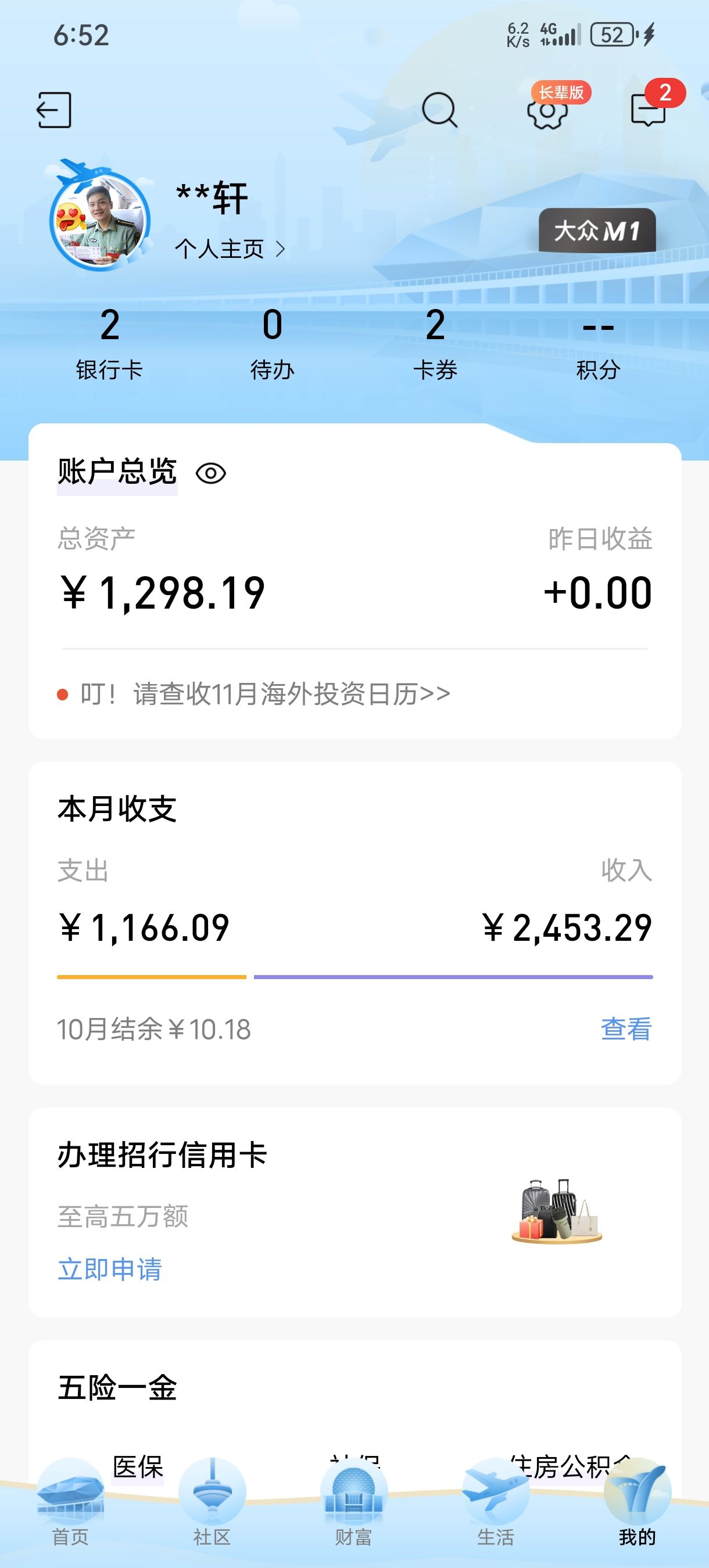Open the 待办 to-do items

(x=273, y=344)
